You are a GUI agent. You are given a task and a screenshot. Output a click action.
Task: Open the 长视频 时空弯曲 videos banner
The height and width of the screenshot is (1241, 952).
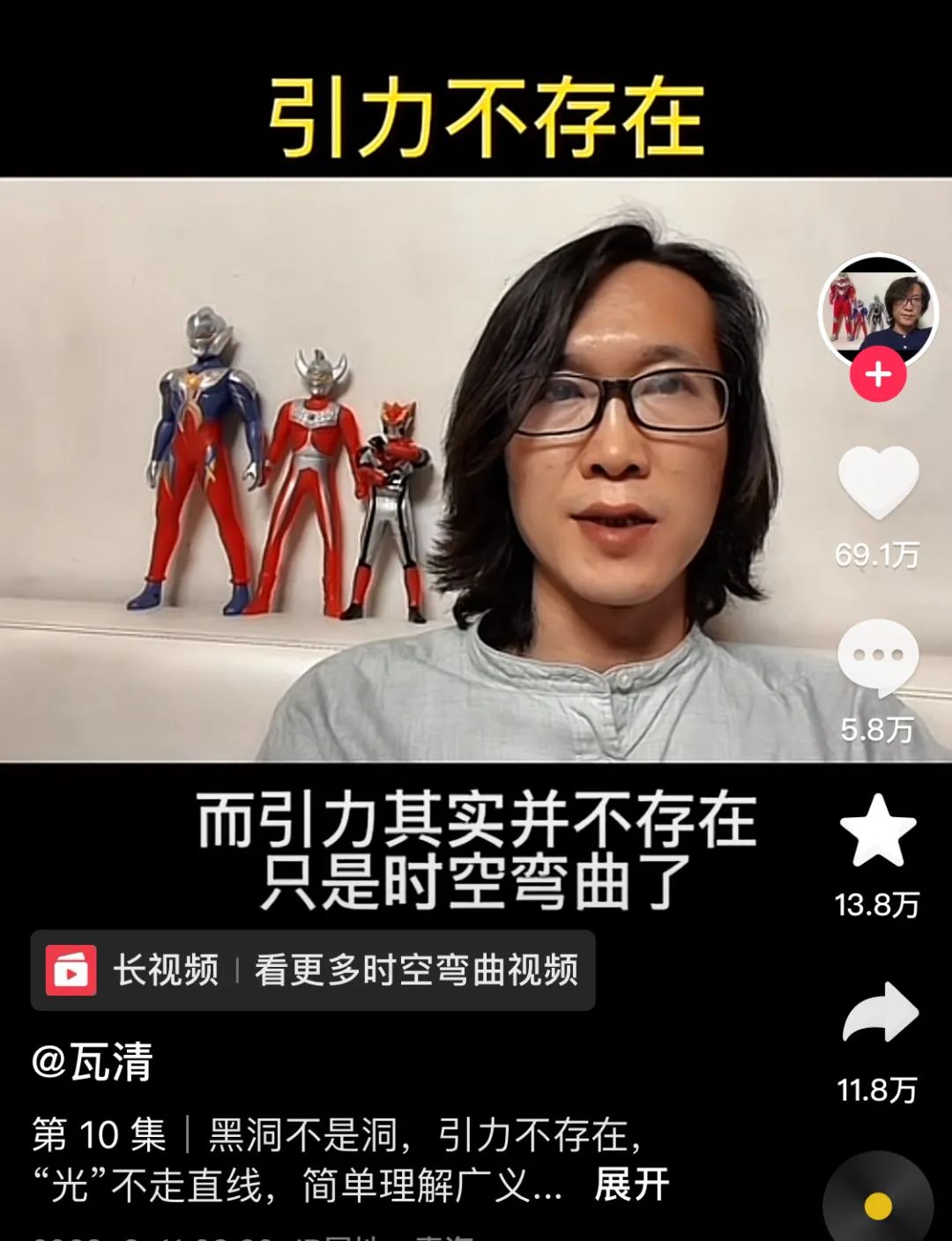313,970
